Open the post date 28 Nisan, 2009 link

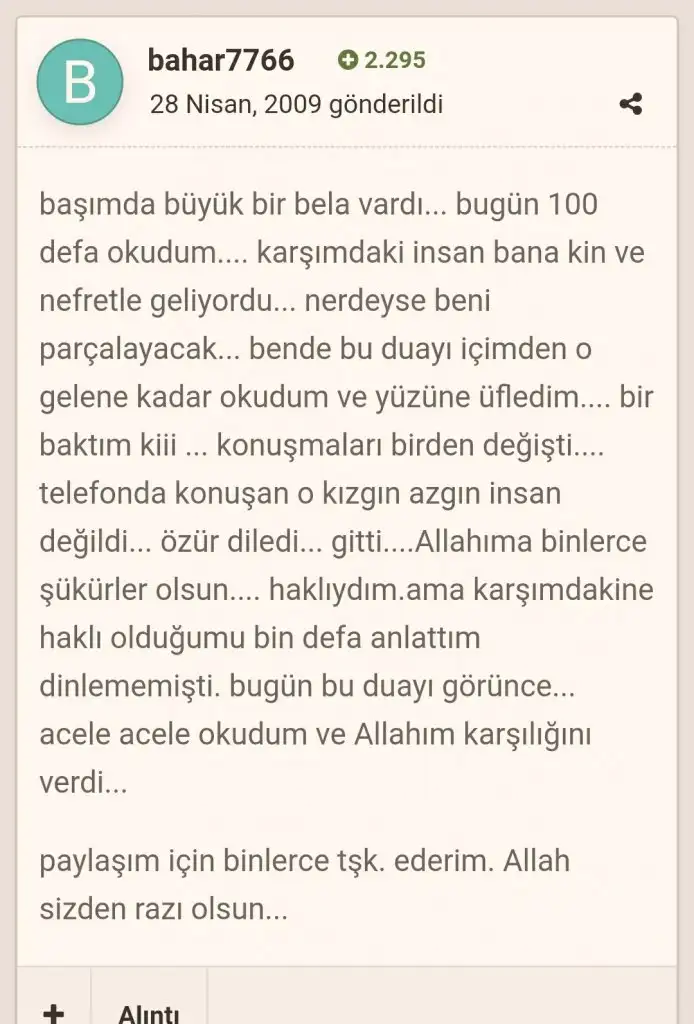pyautogui.click(x=296, y=104)
